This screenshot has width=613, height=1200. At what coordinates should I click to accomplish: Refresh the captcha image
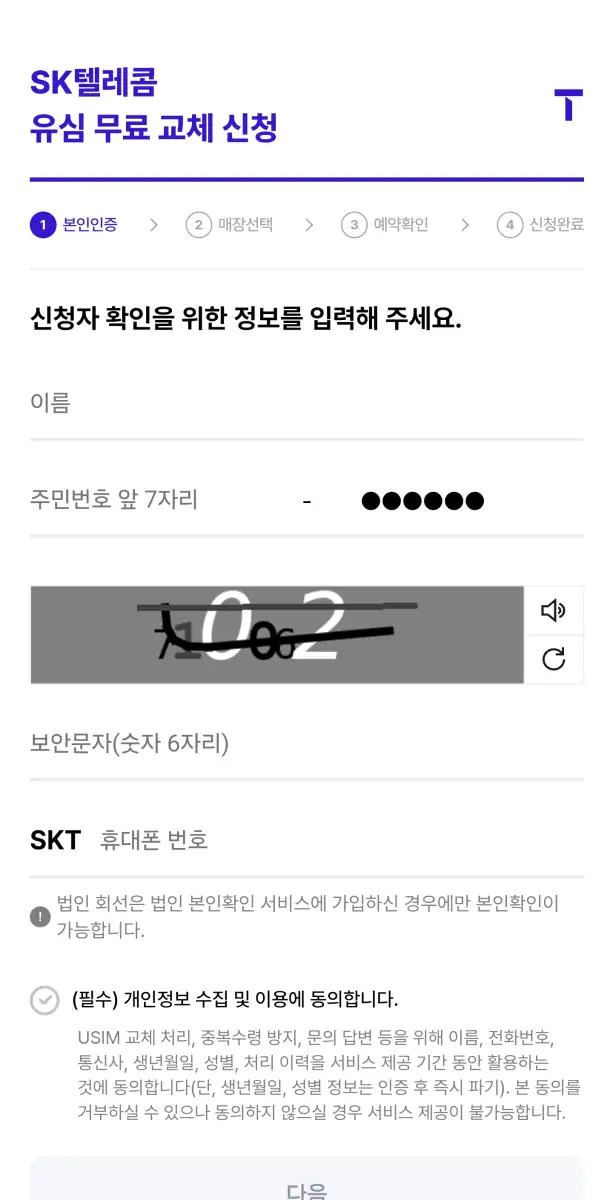point(553,659)
